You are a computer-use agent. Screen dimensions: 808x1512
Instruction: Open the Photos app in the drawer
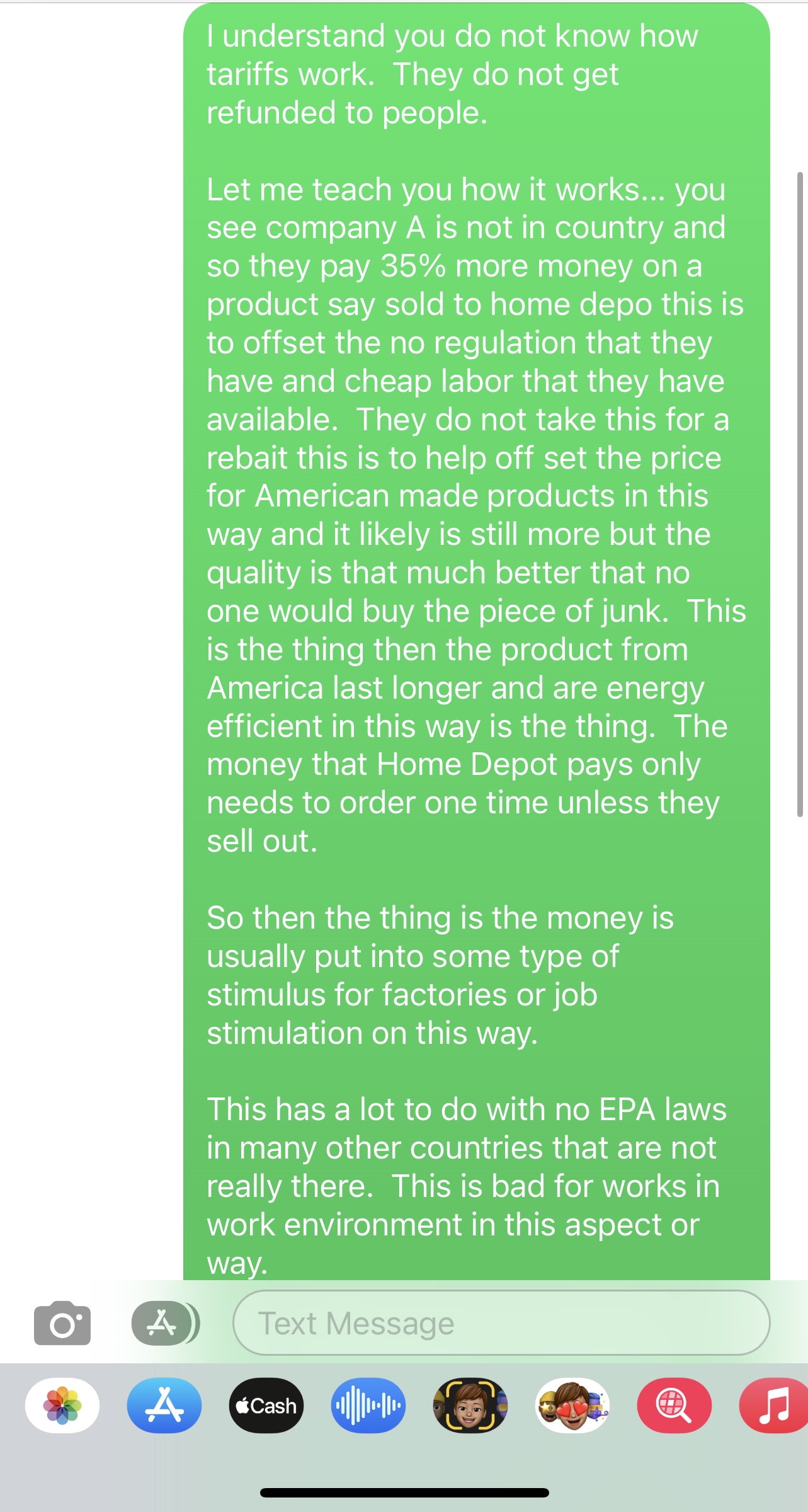(62, 1406)
